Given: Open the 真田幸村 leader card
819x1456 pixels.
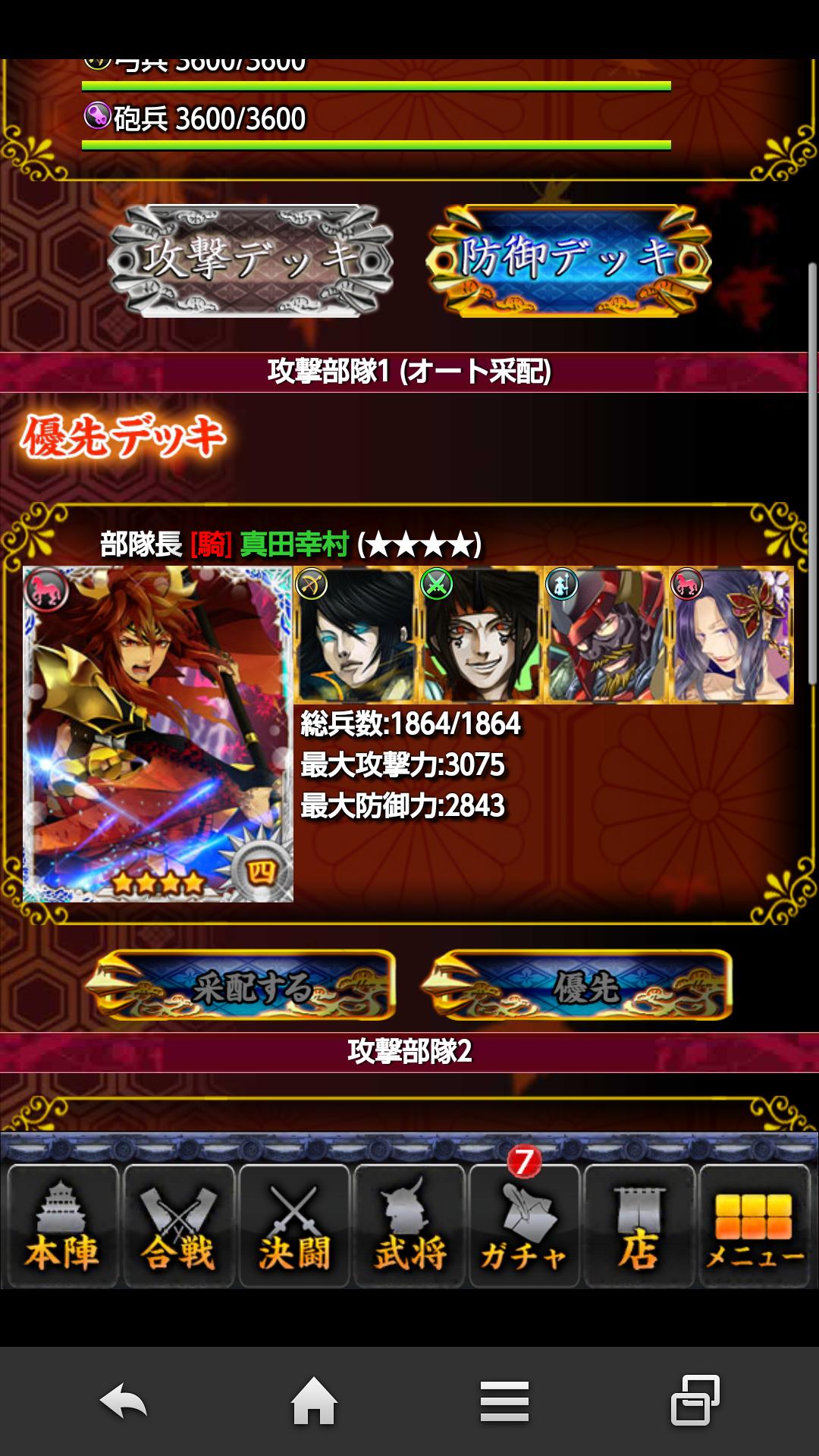Looking at the screenshot, I should 158,734.
